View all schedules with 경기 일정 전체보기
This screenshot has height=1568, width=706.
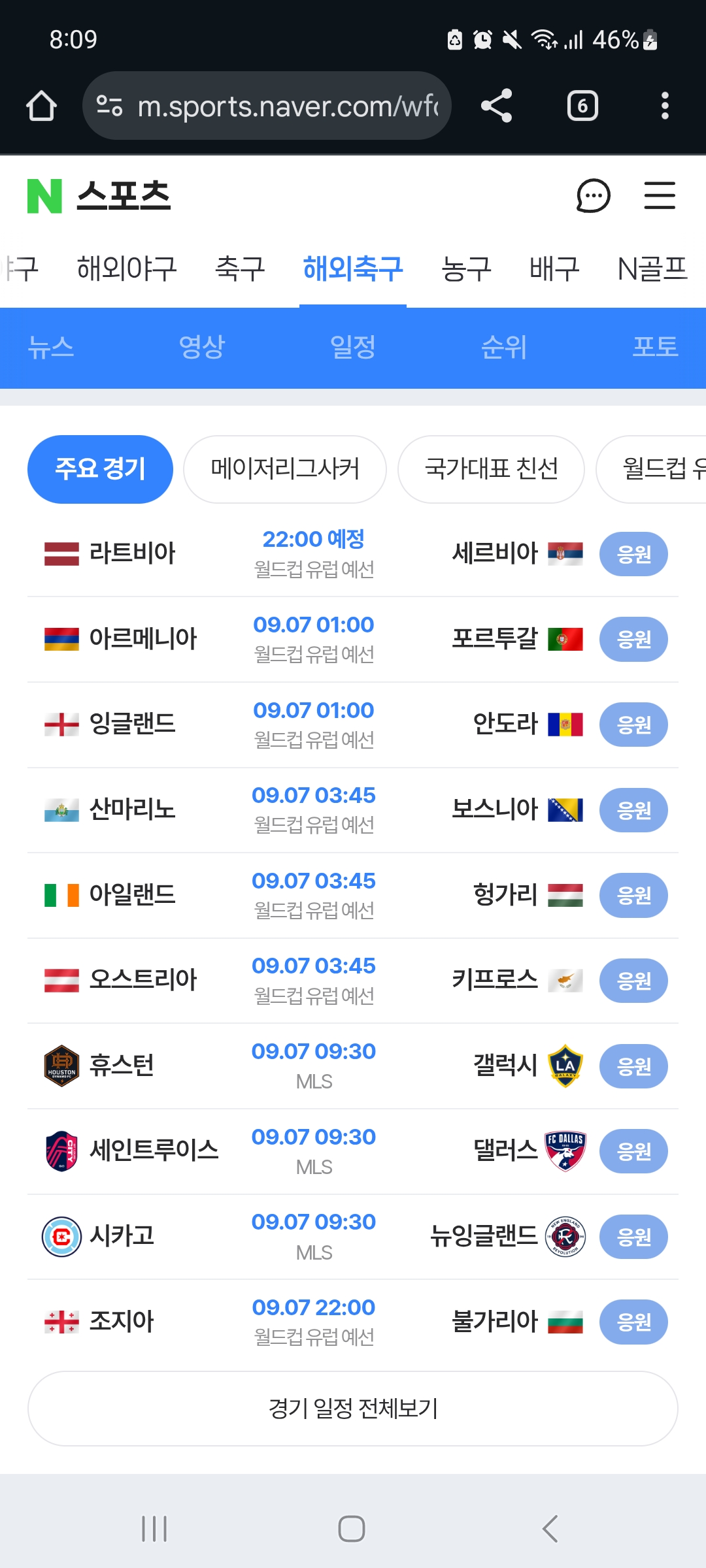click(353, 1409)
